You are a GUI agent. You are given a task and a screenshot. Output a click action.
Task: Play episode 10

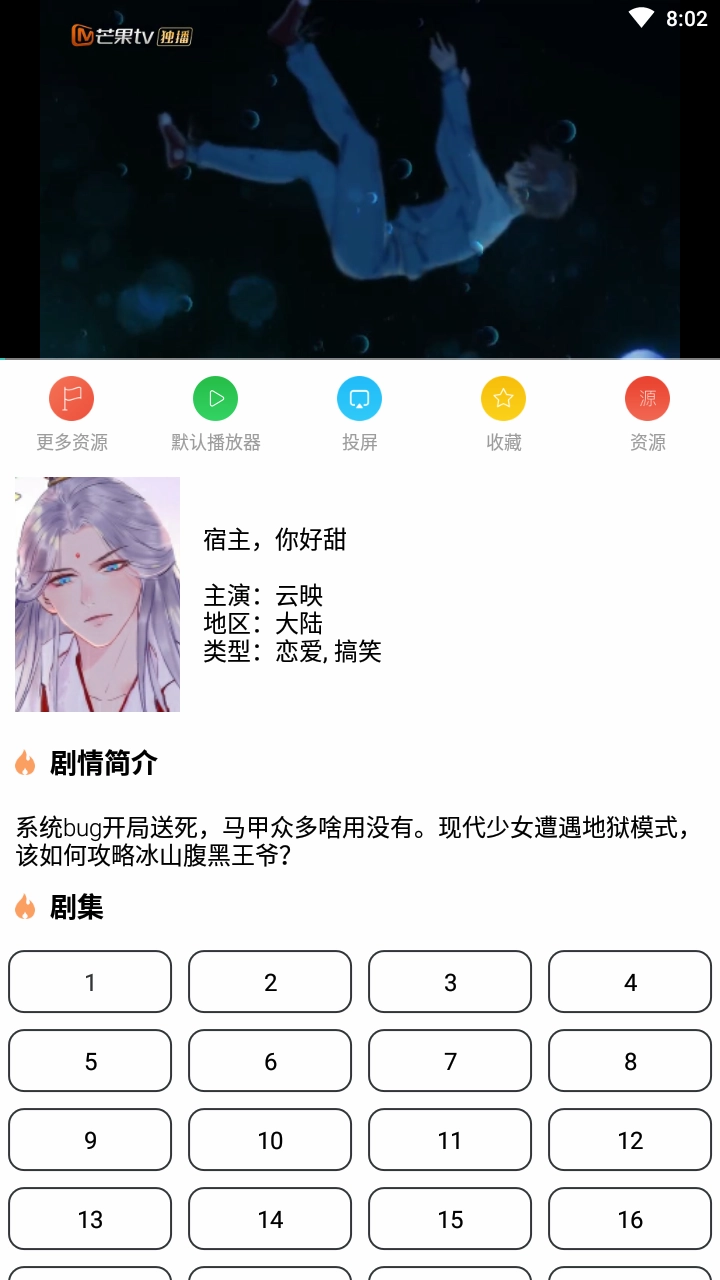[270, 1140]
